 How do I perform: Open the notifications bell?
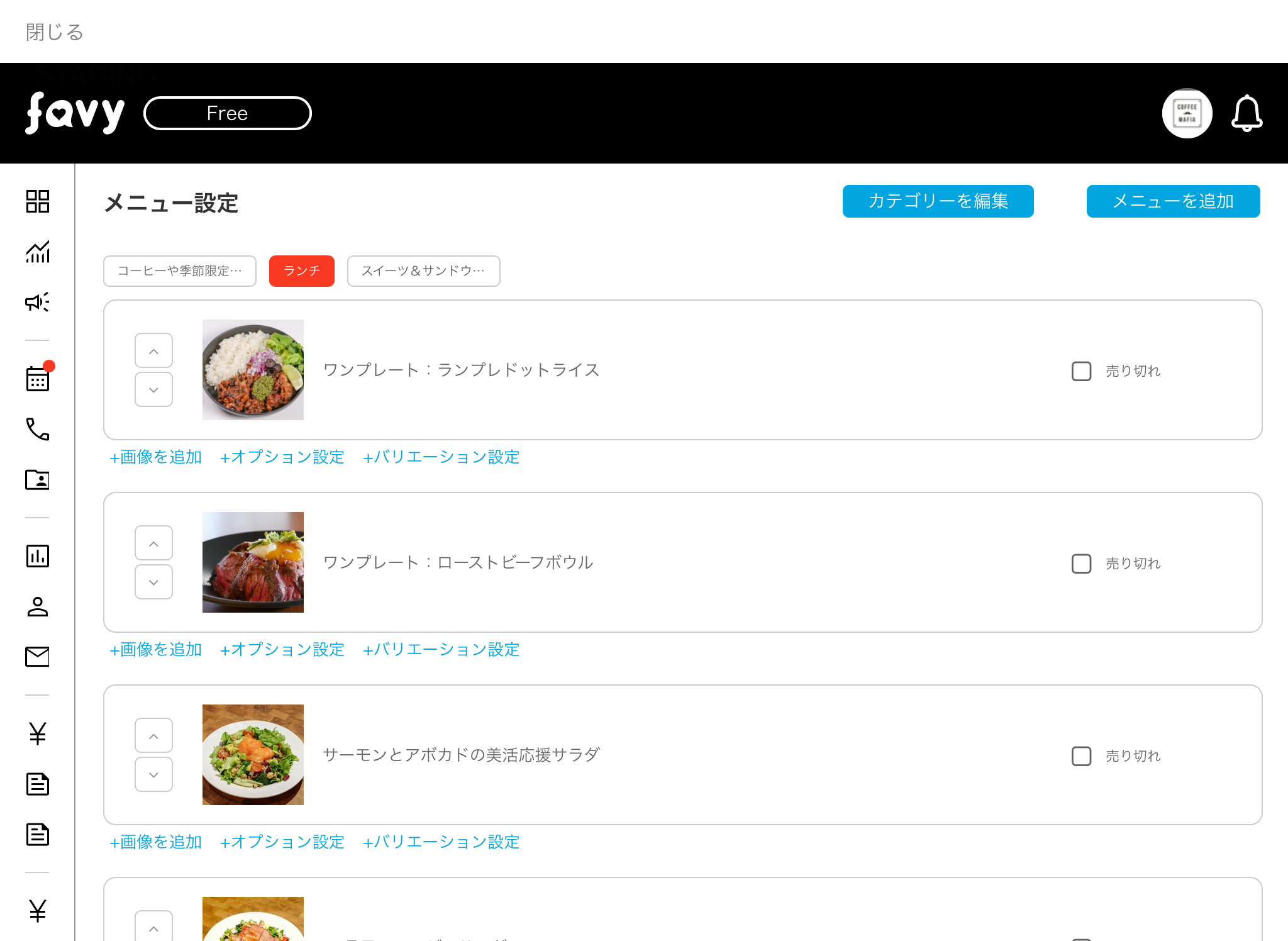(1246, 113)
